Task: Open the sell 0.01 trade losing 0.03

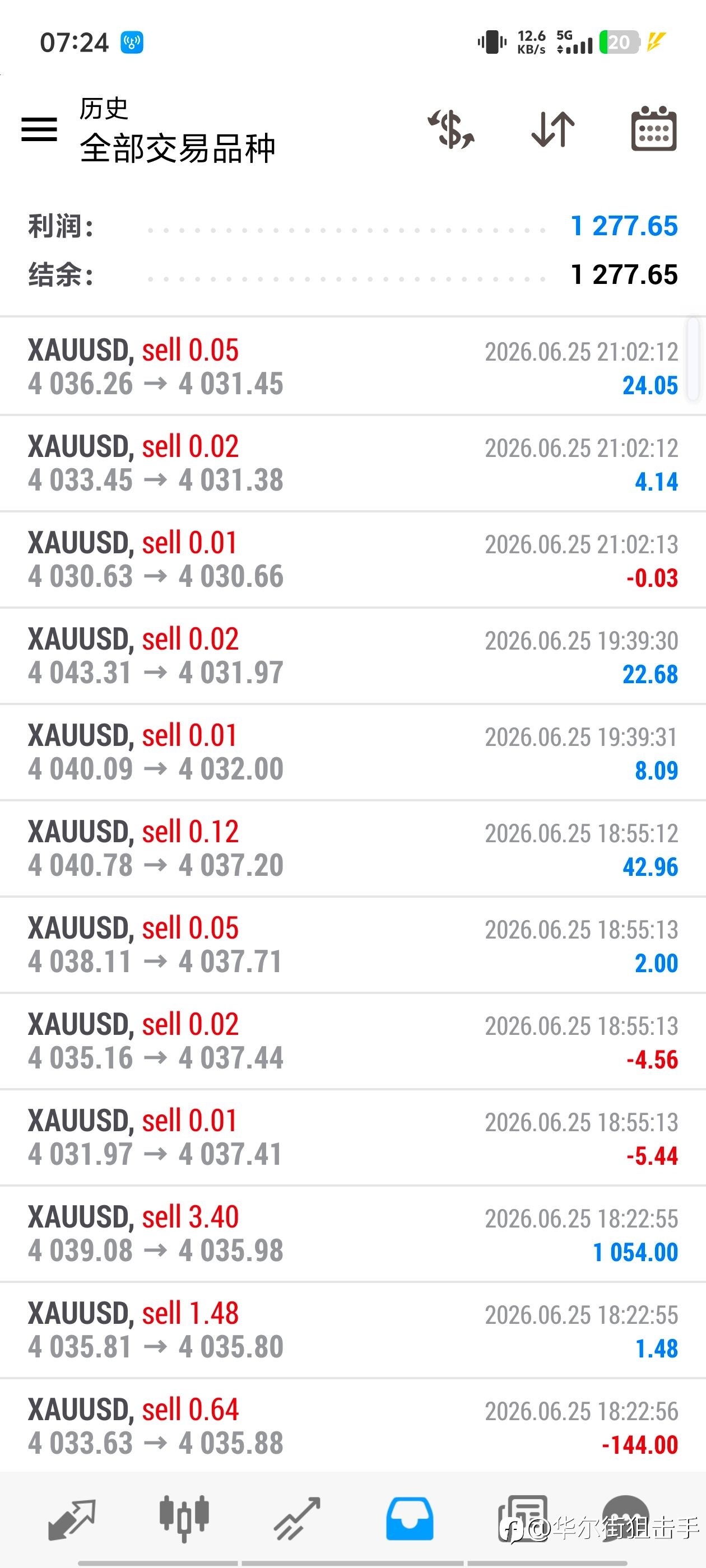Action: click(x=352, y=559)
